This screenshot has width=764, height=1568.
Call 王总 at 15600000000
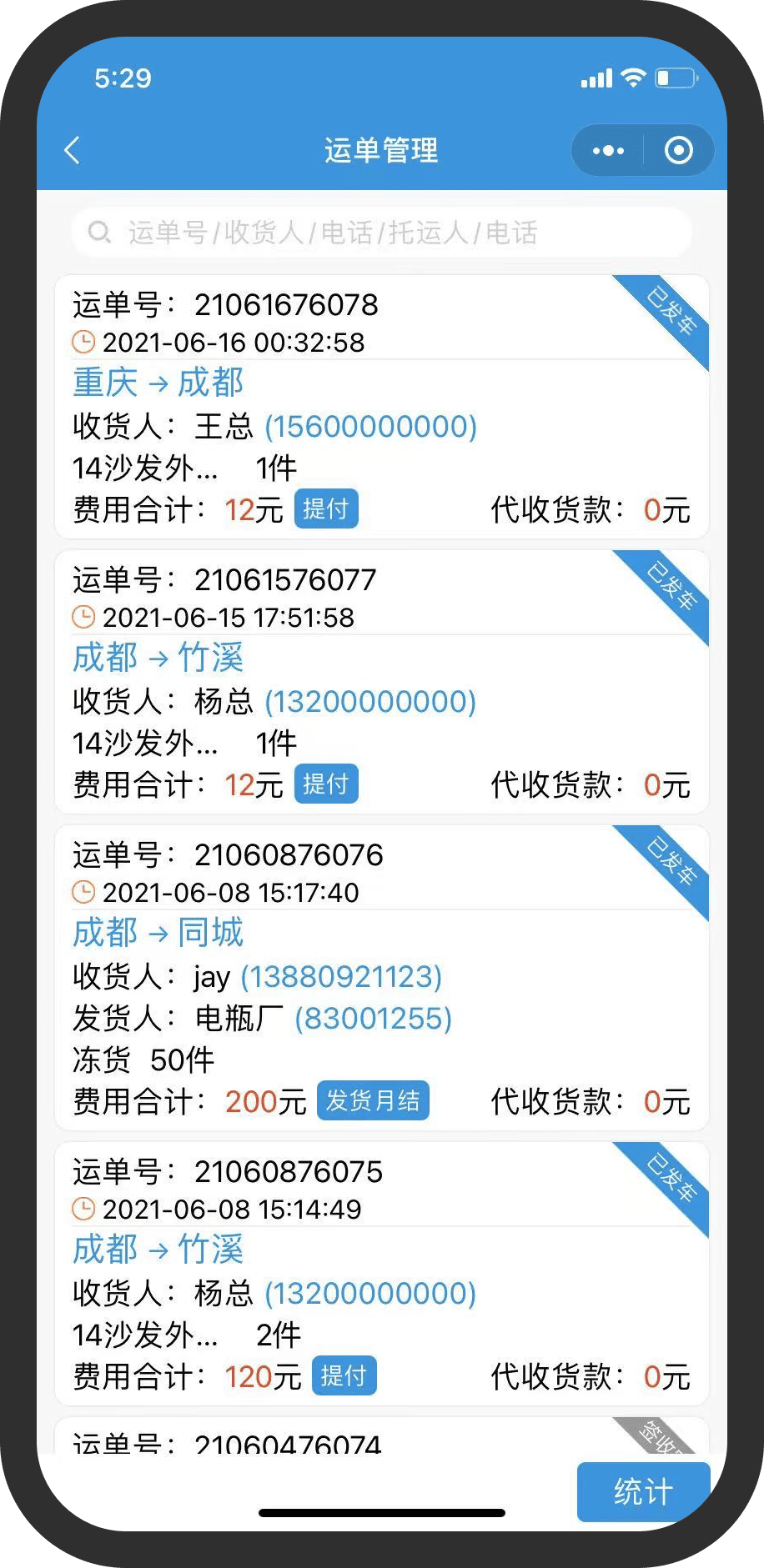pyautogui.click(x=370, y=427)
